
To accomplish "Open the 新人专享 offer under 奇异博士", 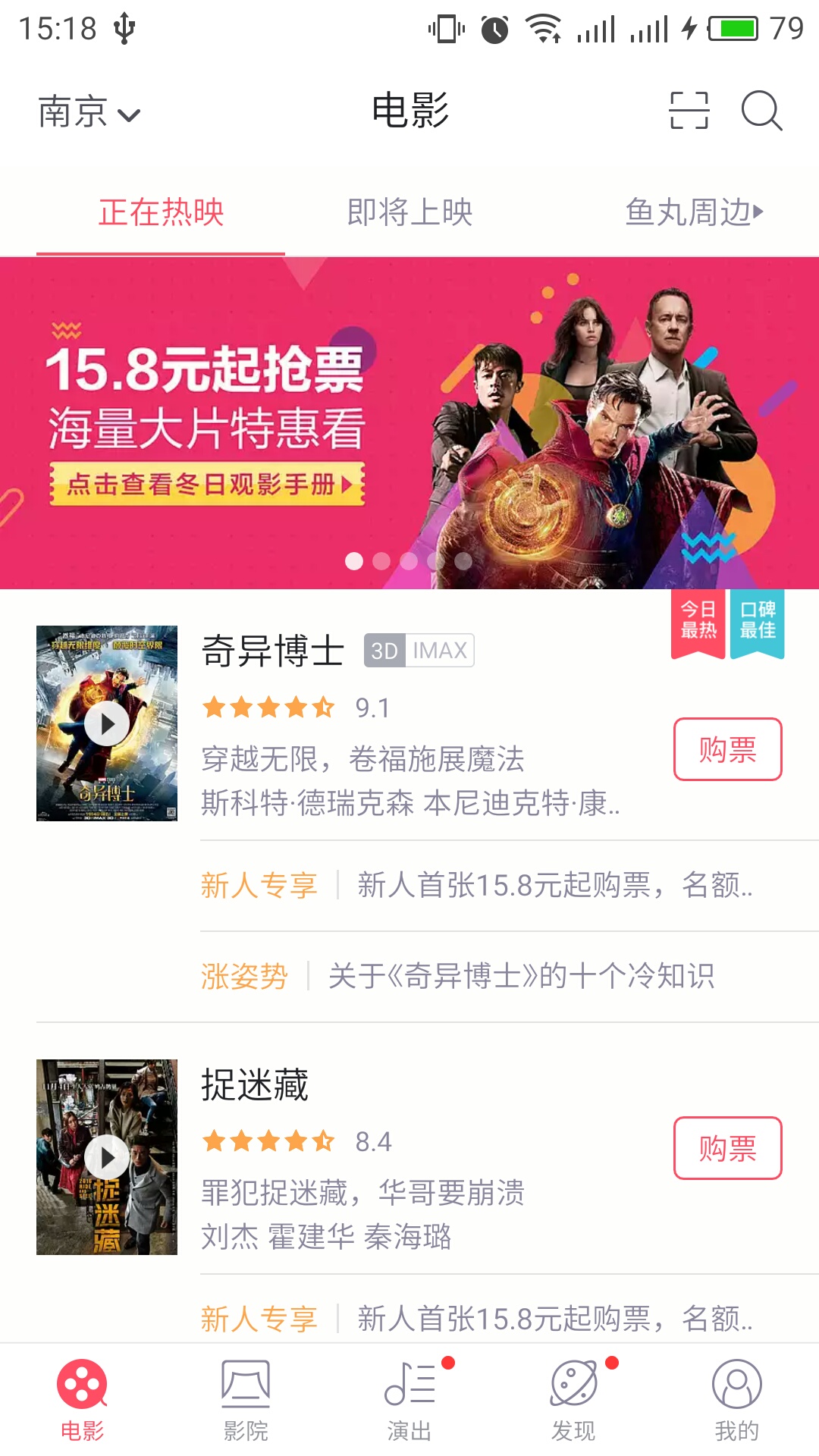I will 478,885.
